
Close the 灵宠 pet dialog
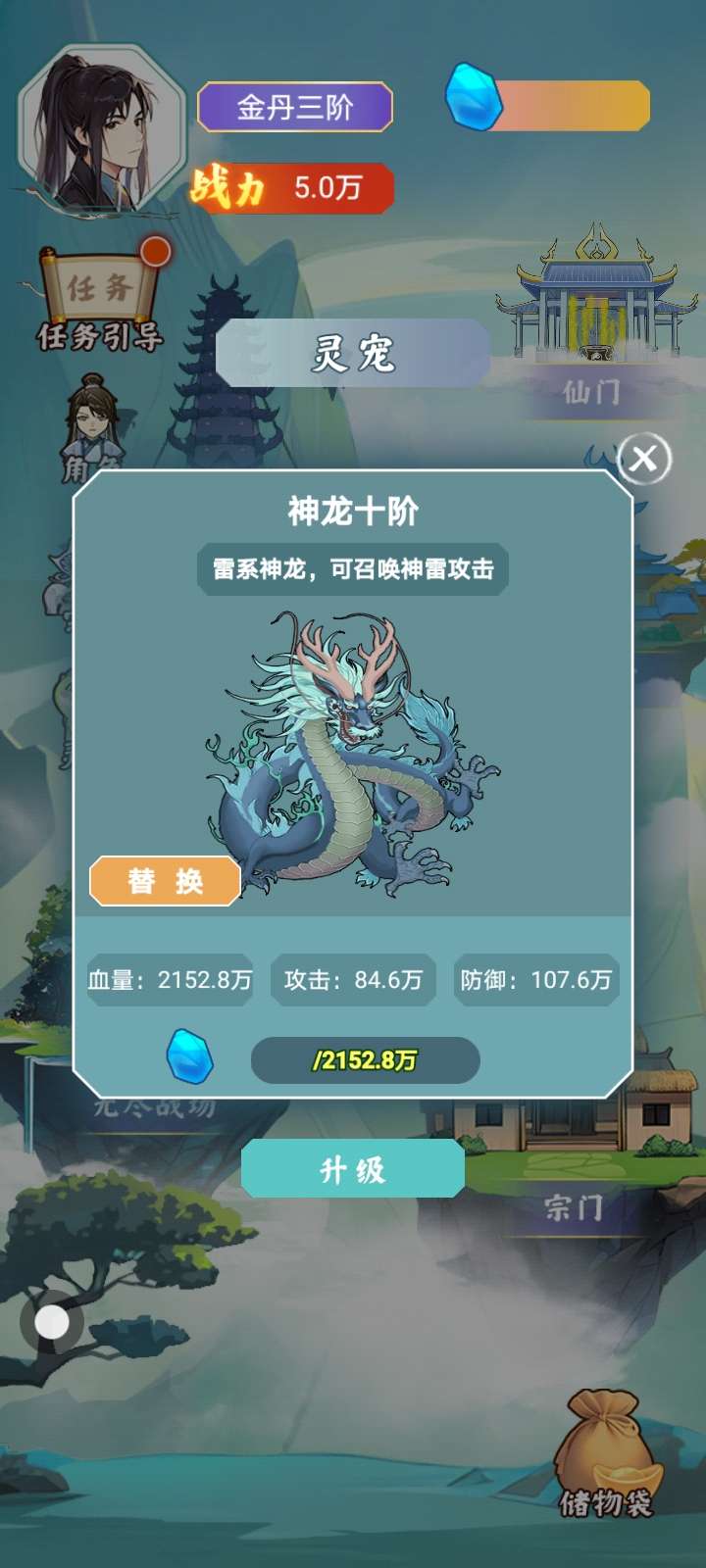pyautogui.click(x=644, y=459)
